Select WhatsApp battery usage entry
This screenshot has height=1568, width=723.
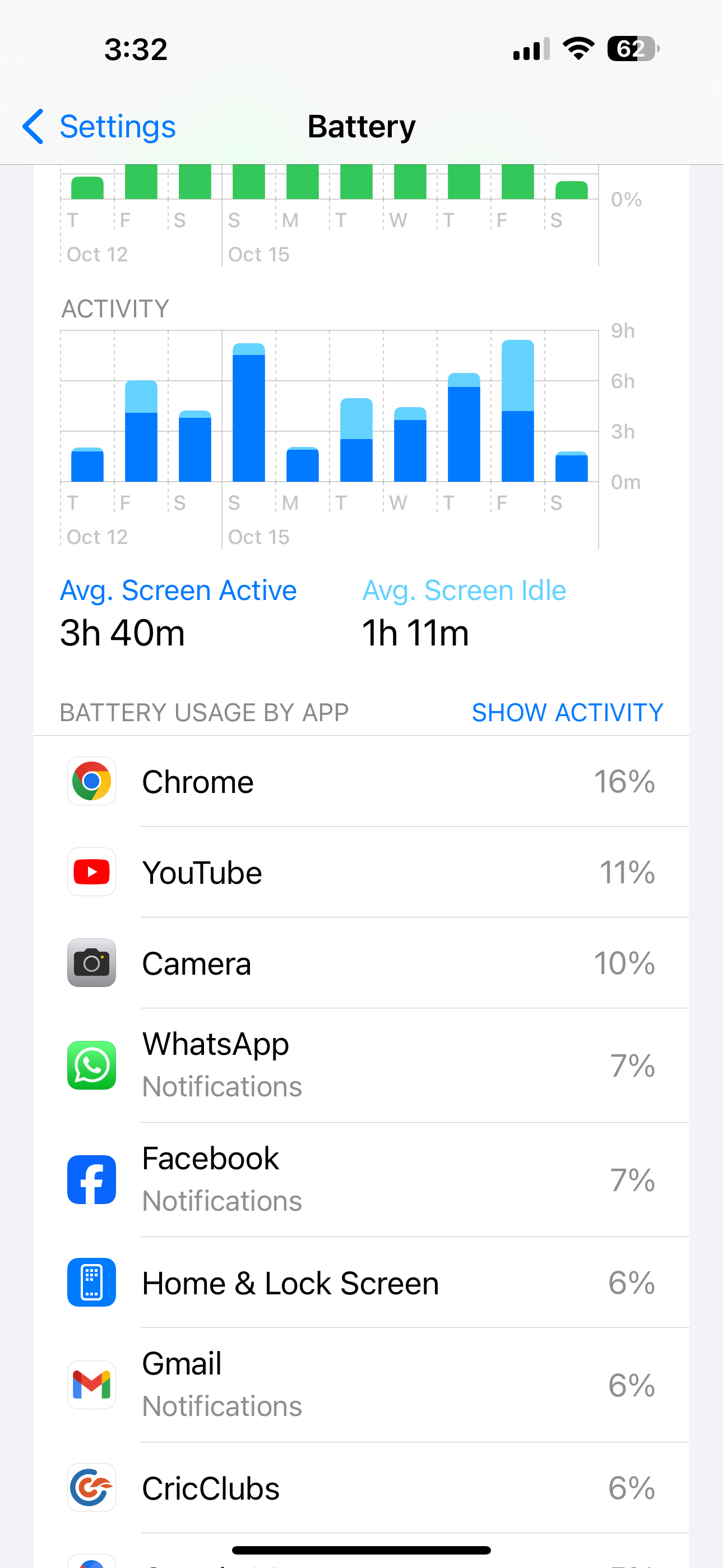(x=361, y=1065)
